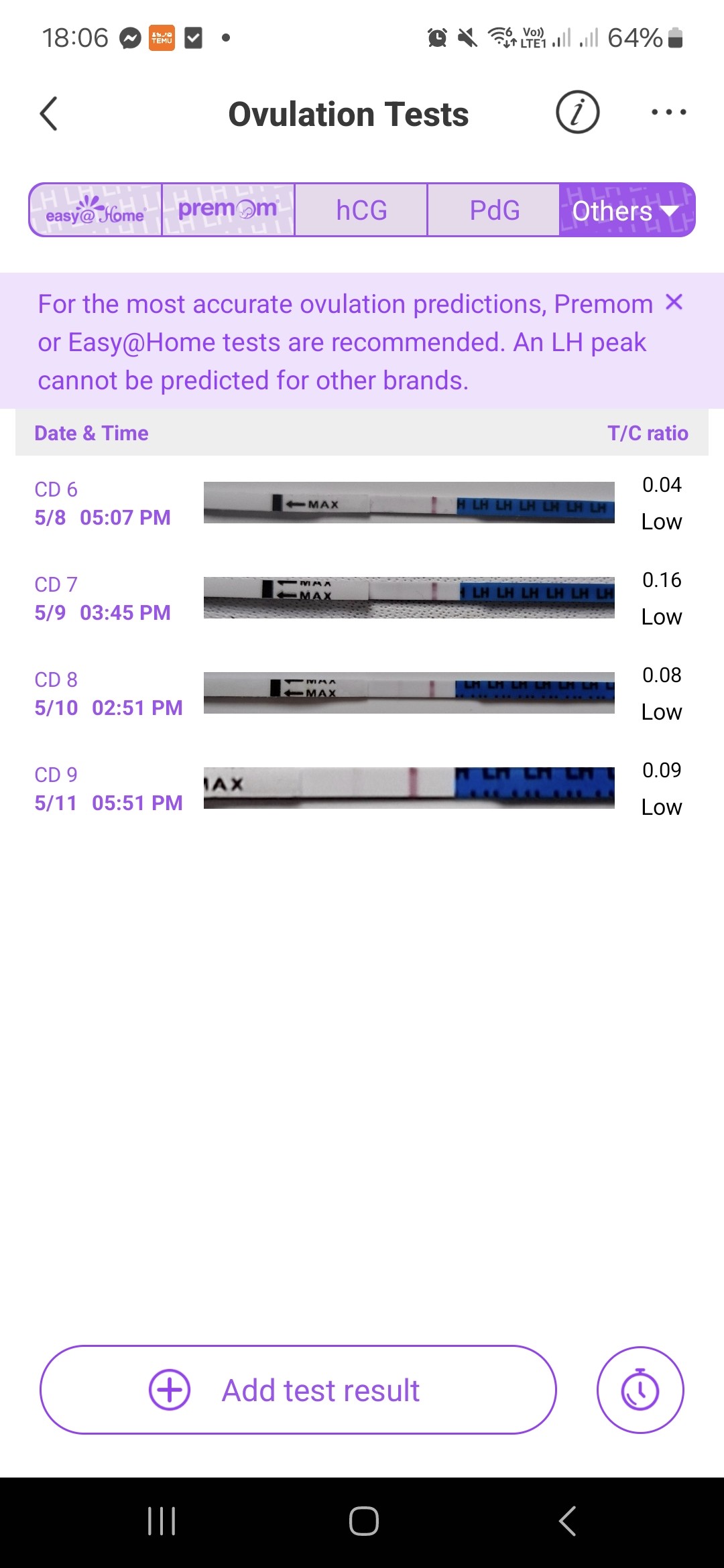Go back from Ovulation Tests
Image resolution: width=724 pixels, height=1568 pixels.
49,113
